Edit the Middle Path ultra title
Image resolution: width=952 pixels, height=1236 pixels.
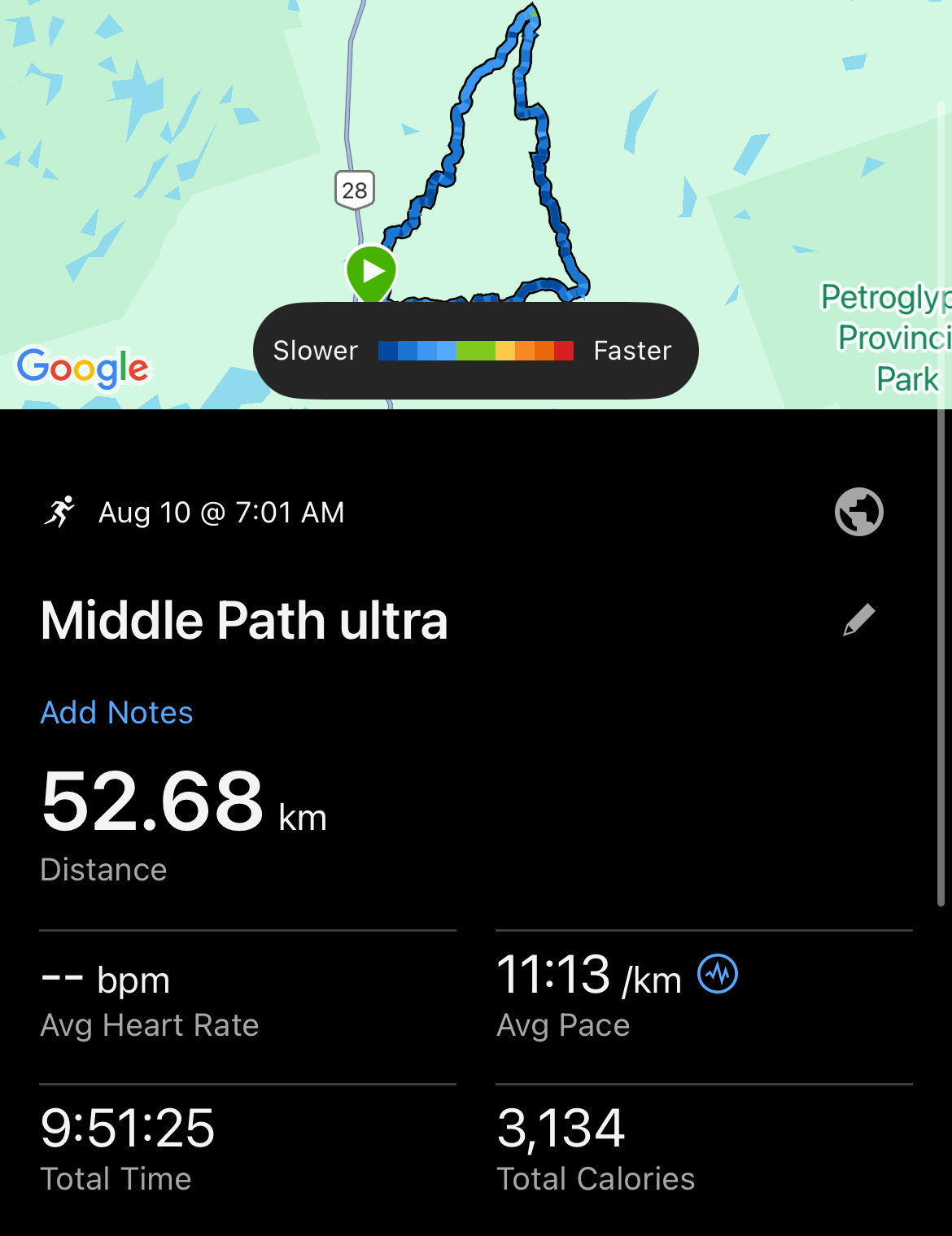[x=858, y=620]
